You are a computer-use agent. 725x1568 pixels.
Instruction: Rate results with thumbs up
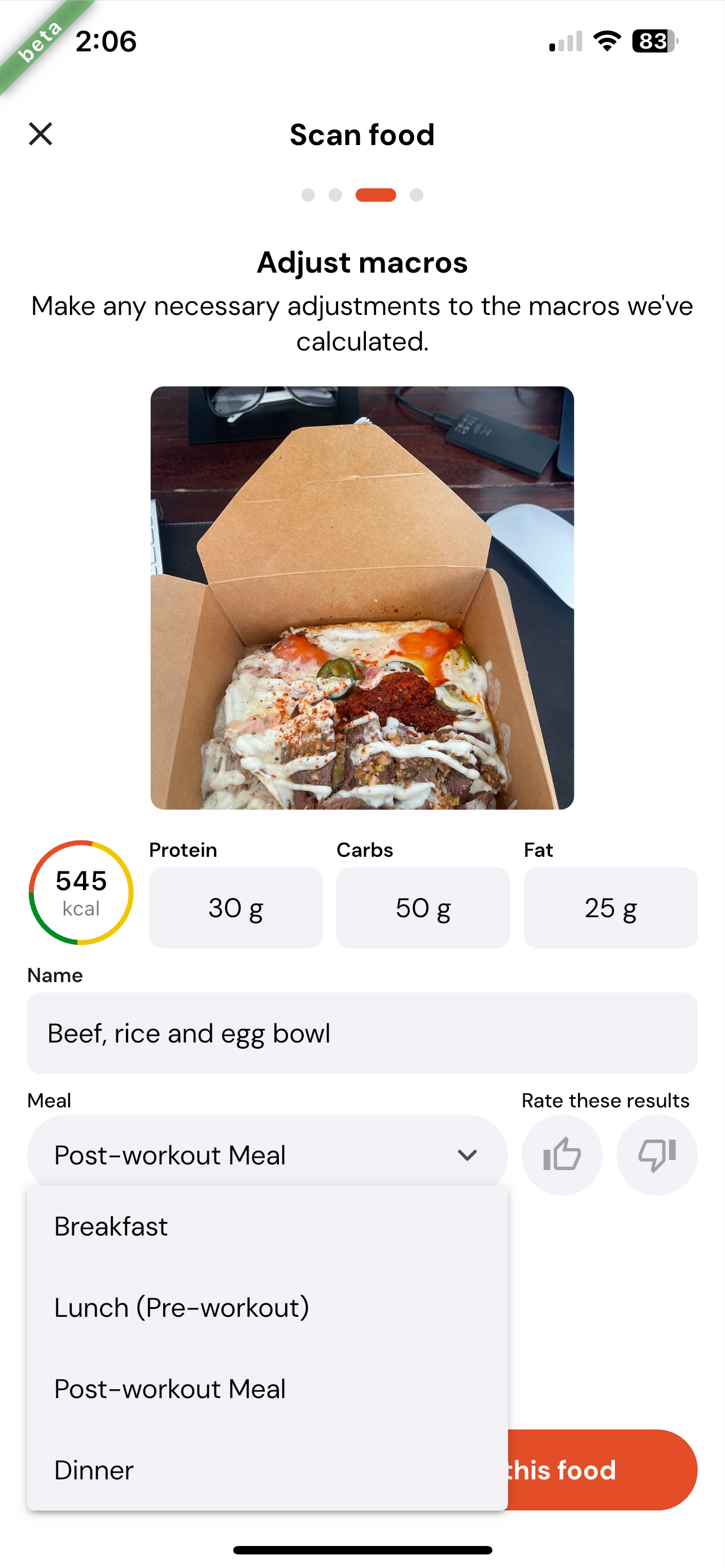[562, 1155]
